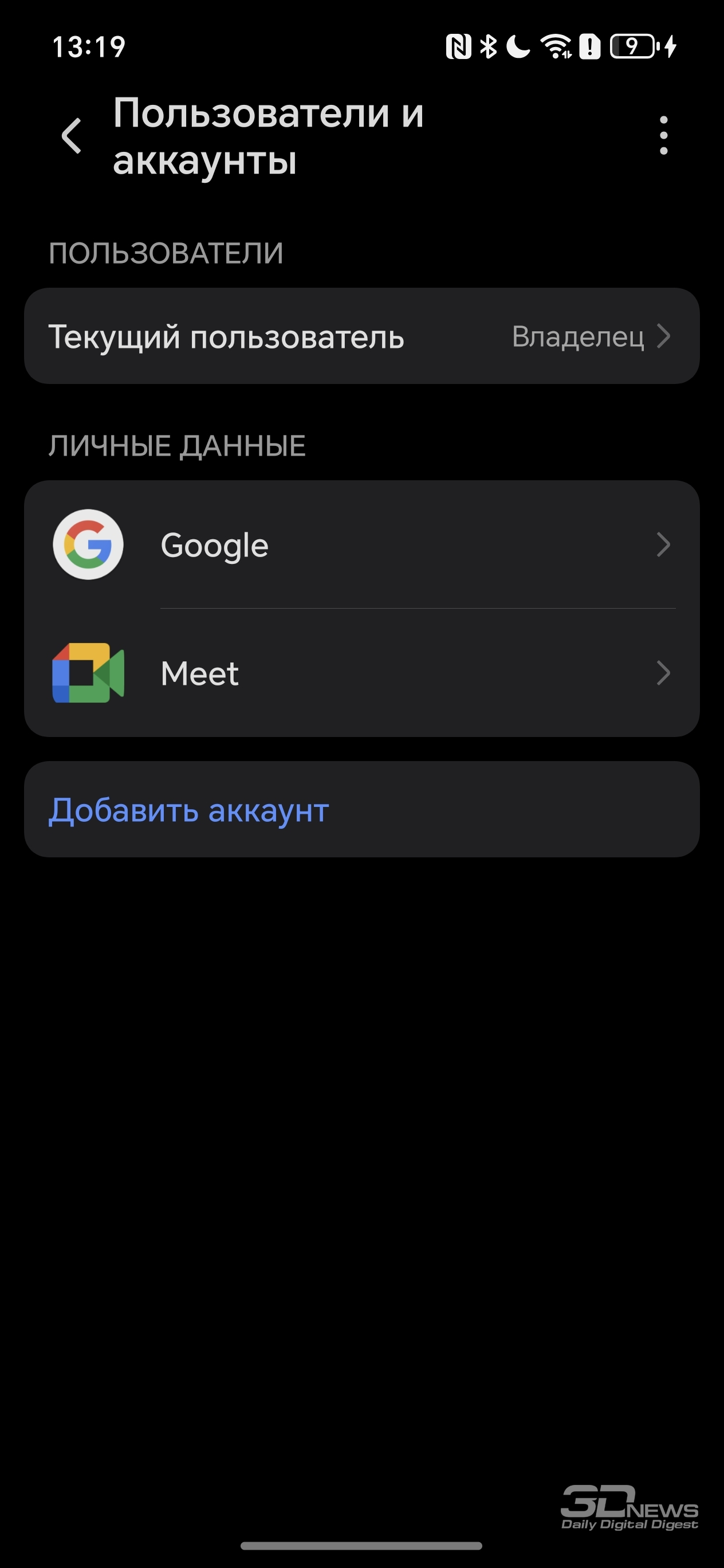
Task: Open the Текущий пользователь row
Action: point(362,336)
